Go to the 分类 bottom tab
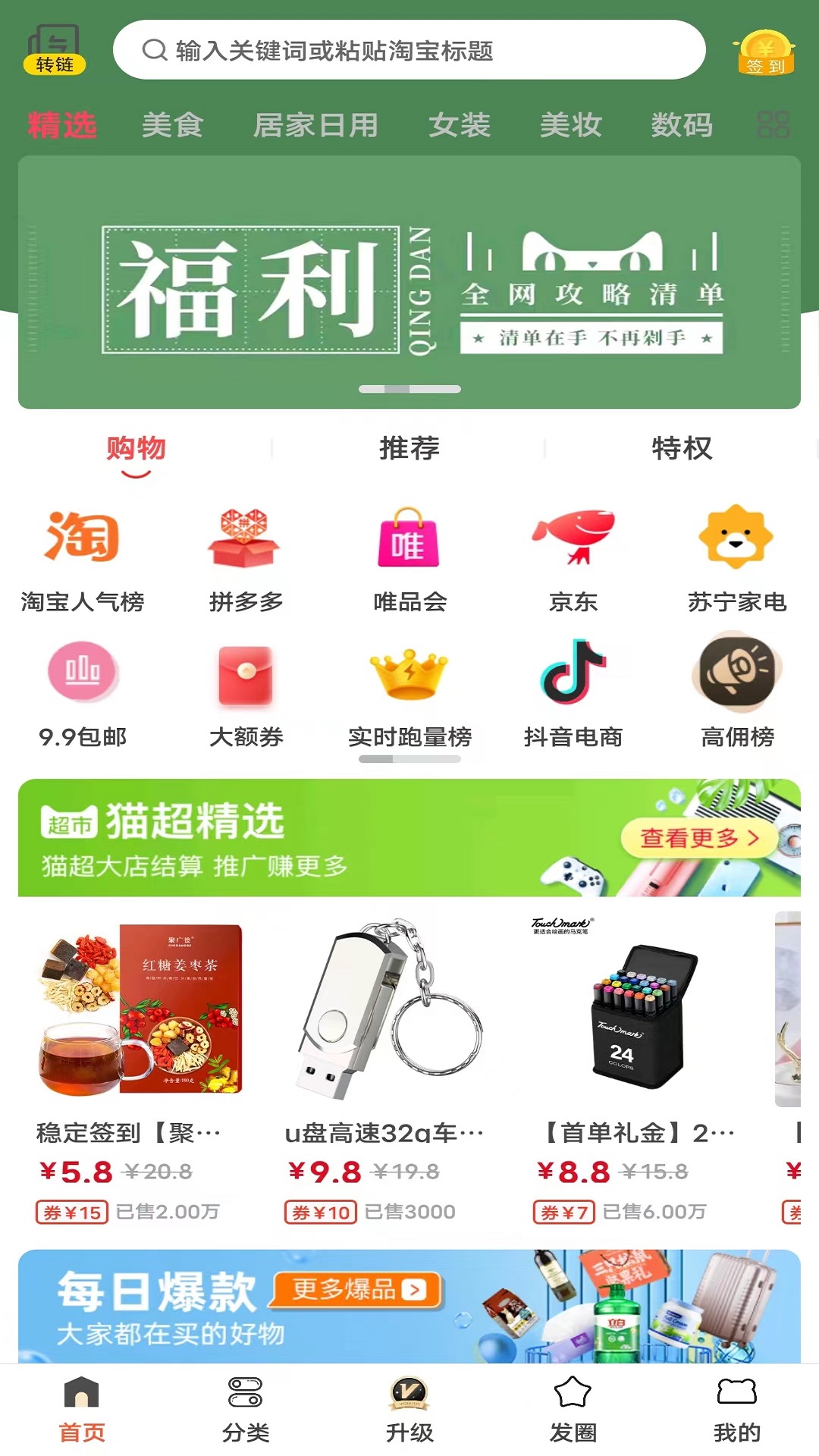The image size is (819, 1456). [x=246, y=1410]
